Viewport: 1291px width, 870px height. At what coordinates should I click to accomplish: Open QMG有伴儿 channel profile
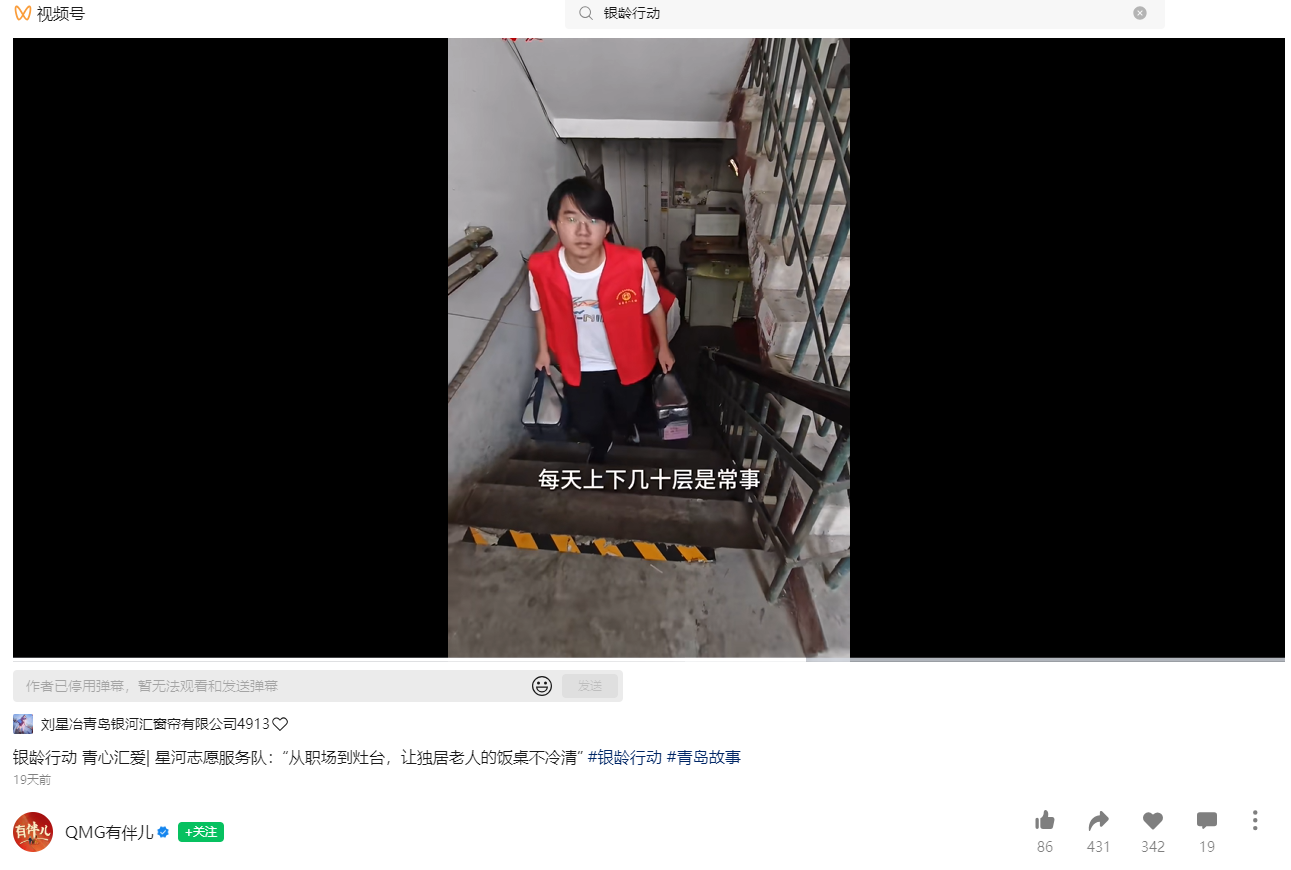(x=109, y=832)
